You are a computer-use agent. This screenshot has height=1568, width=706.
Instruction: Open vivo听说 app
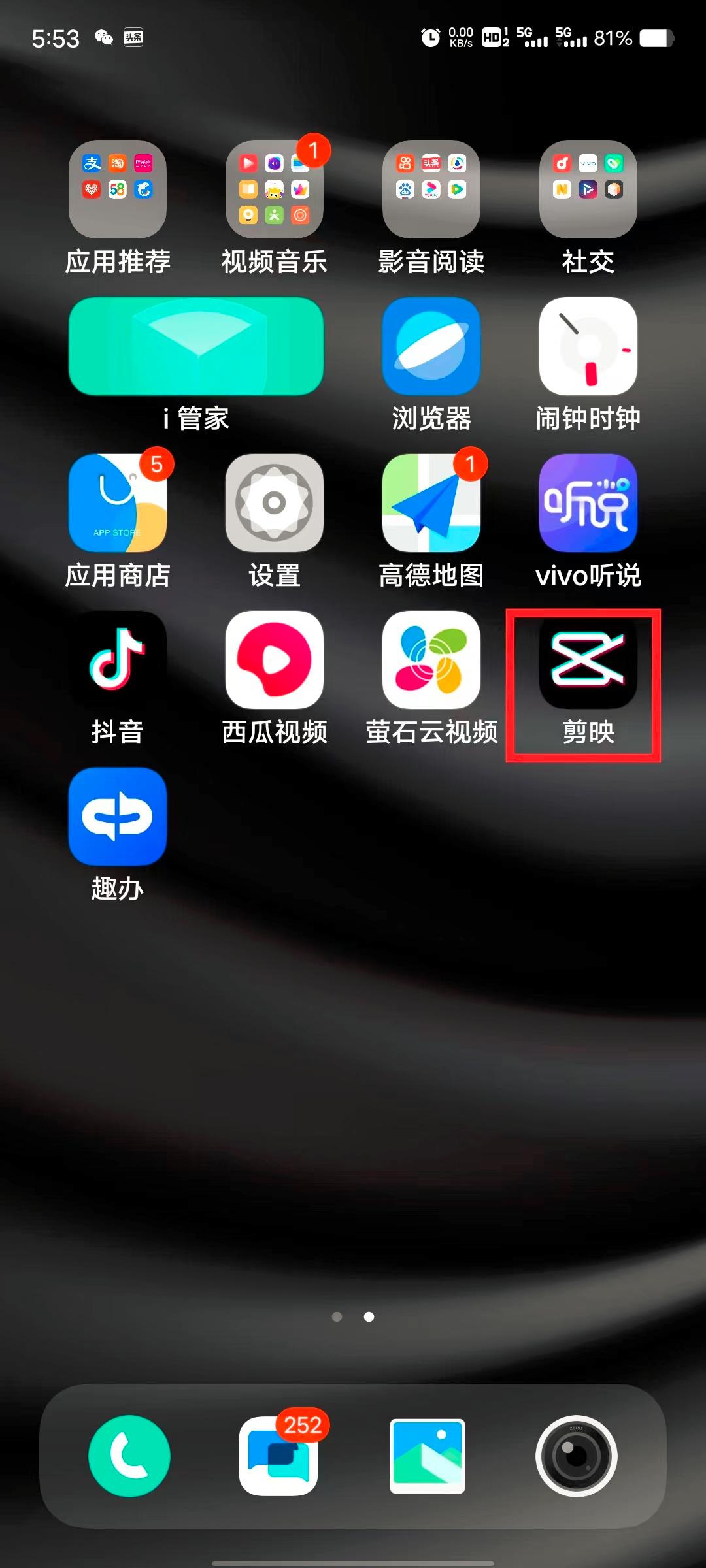pyautogui.click(x=588, y=503)
